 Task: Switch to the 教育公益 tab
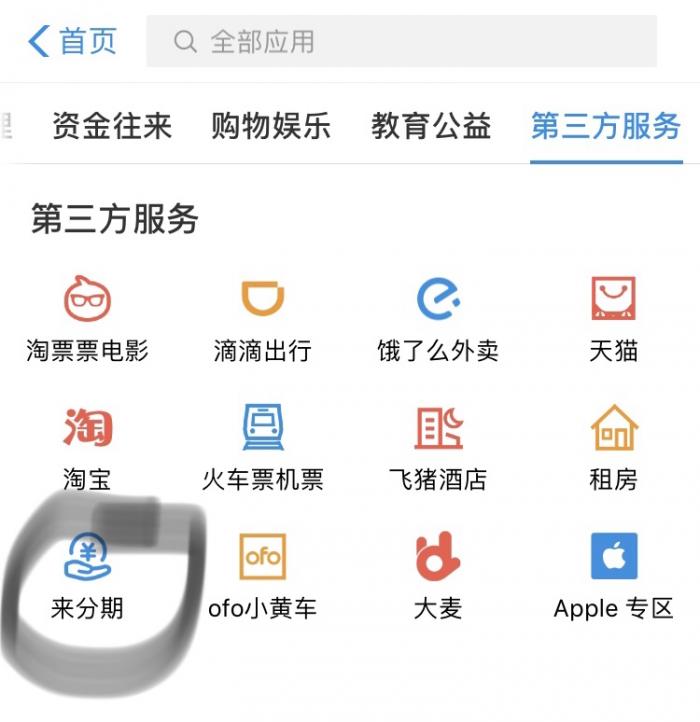point(431,126)
